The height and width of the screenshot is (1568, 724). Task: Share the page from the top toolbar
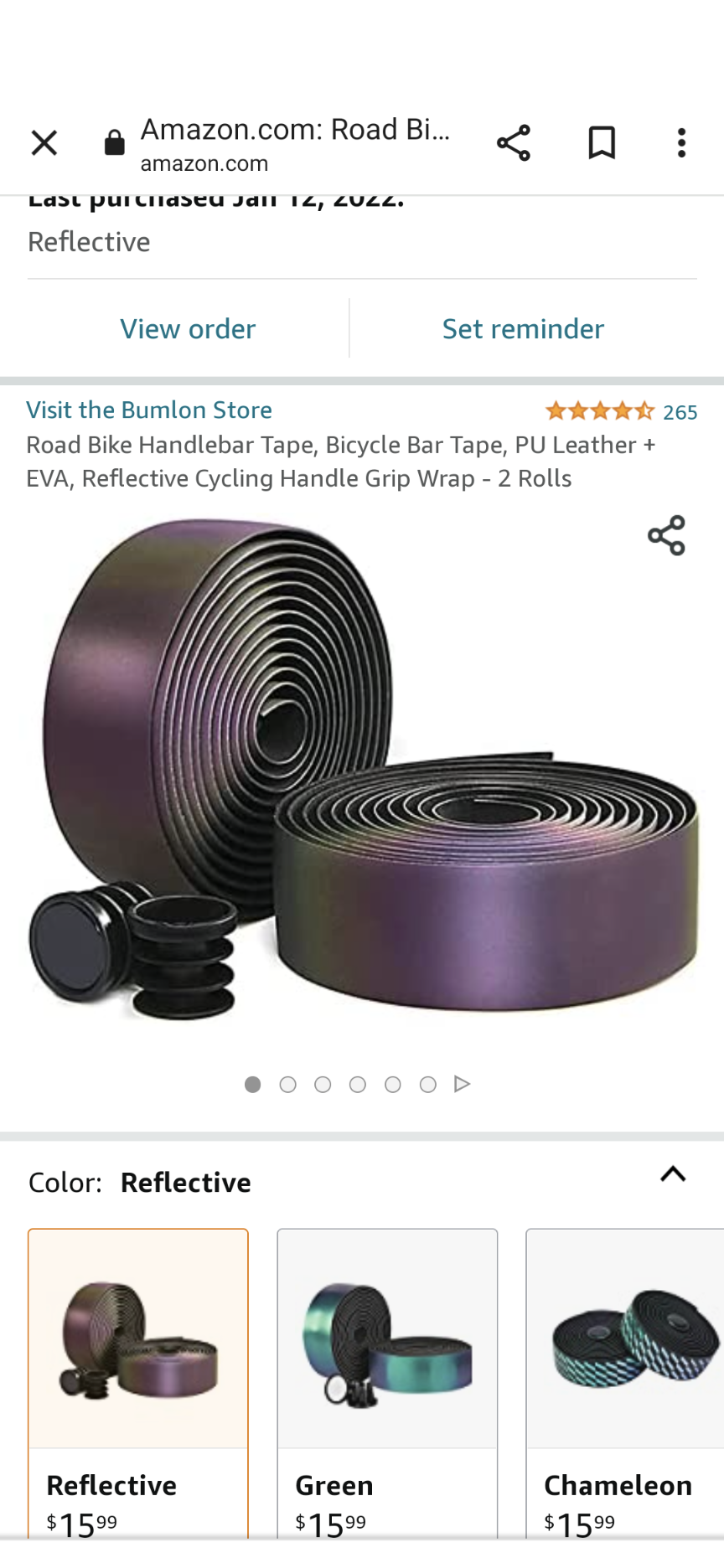tap(513, 143)
